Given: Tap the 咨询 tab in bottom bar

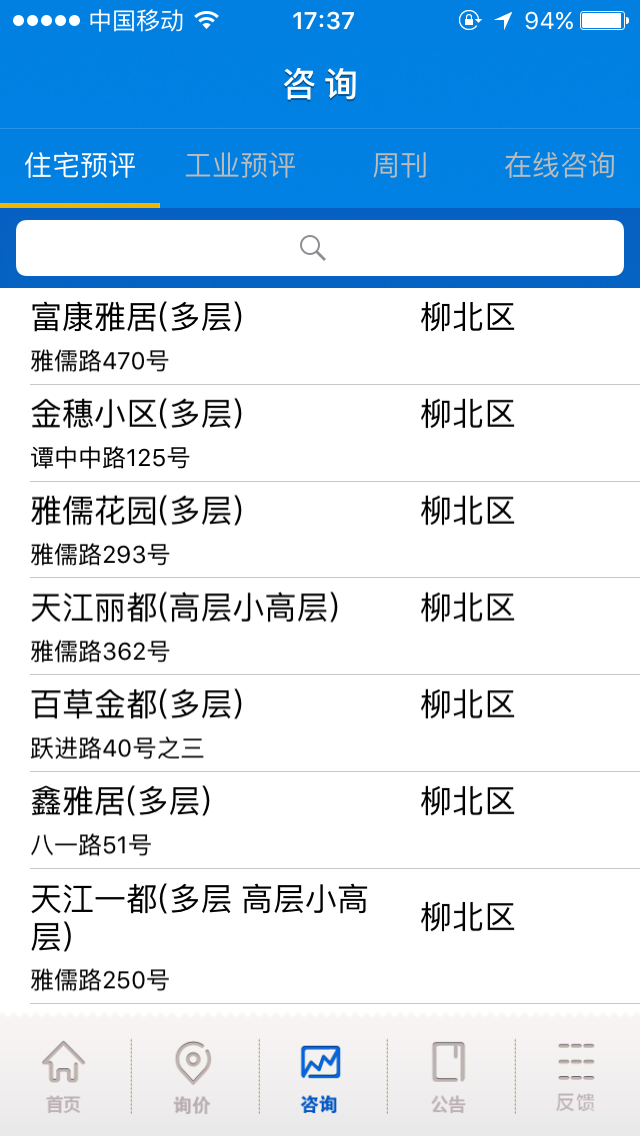Looking at the screenshot, I should point(320,1076).
